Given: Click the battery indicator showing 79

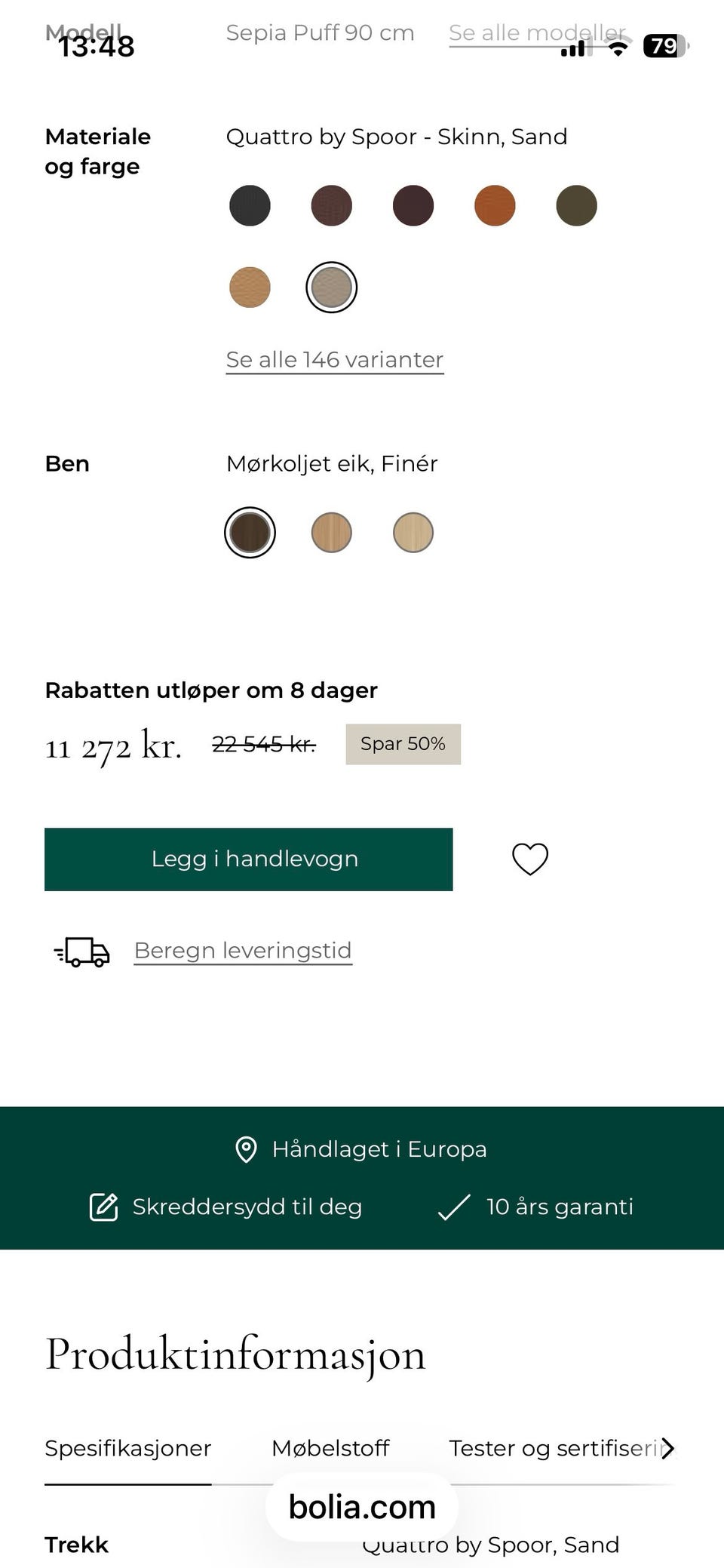Looking at the screenshot, I should pos(664,47).
